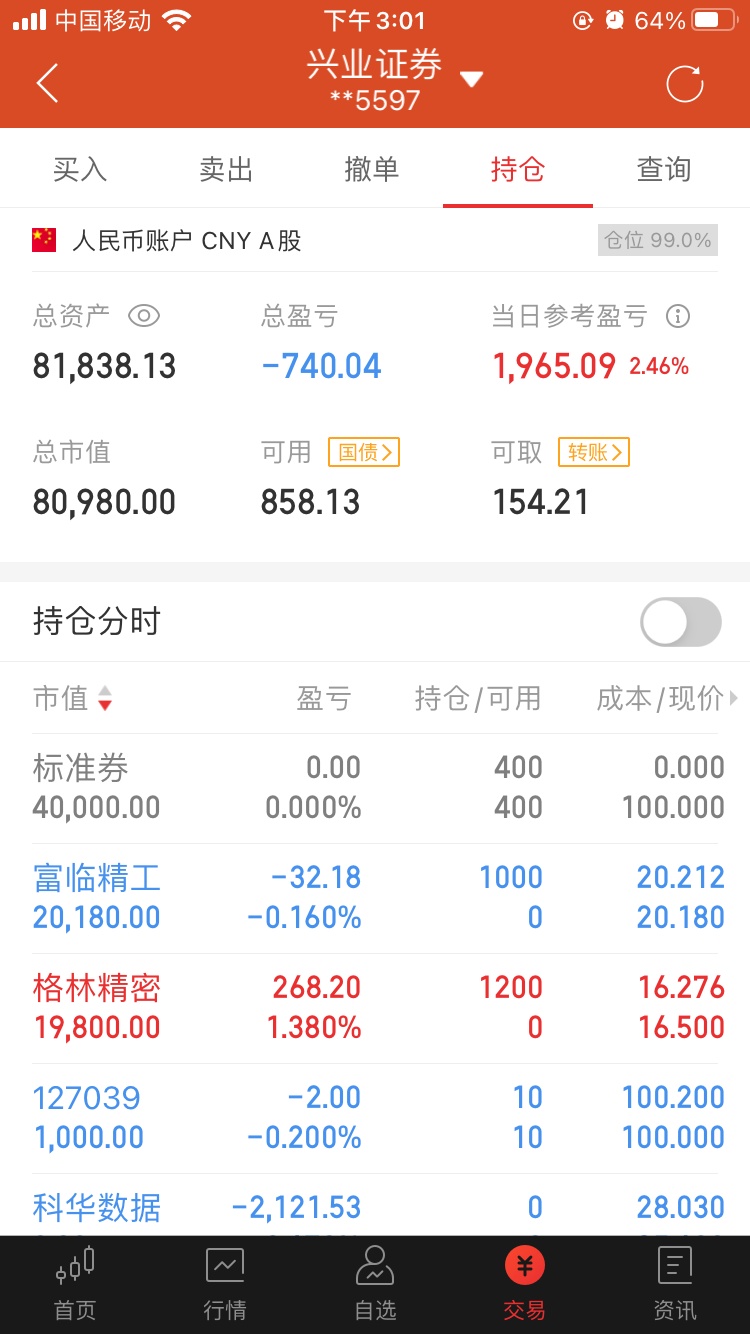Select the 查询 tab
Image resolution: width=750 pixels, height=1334 pixels.
point(664,169)
